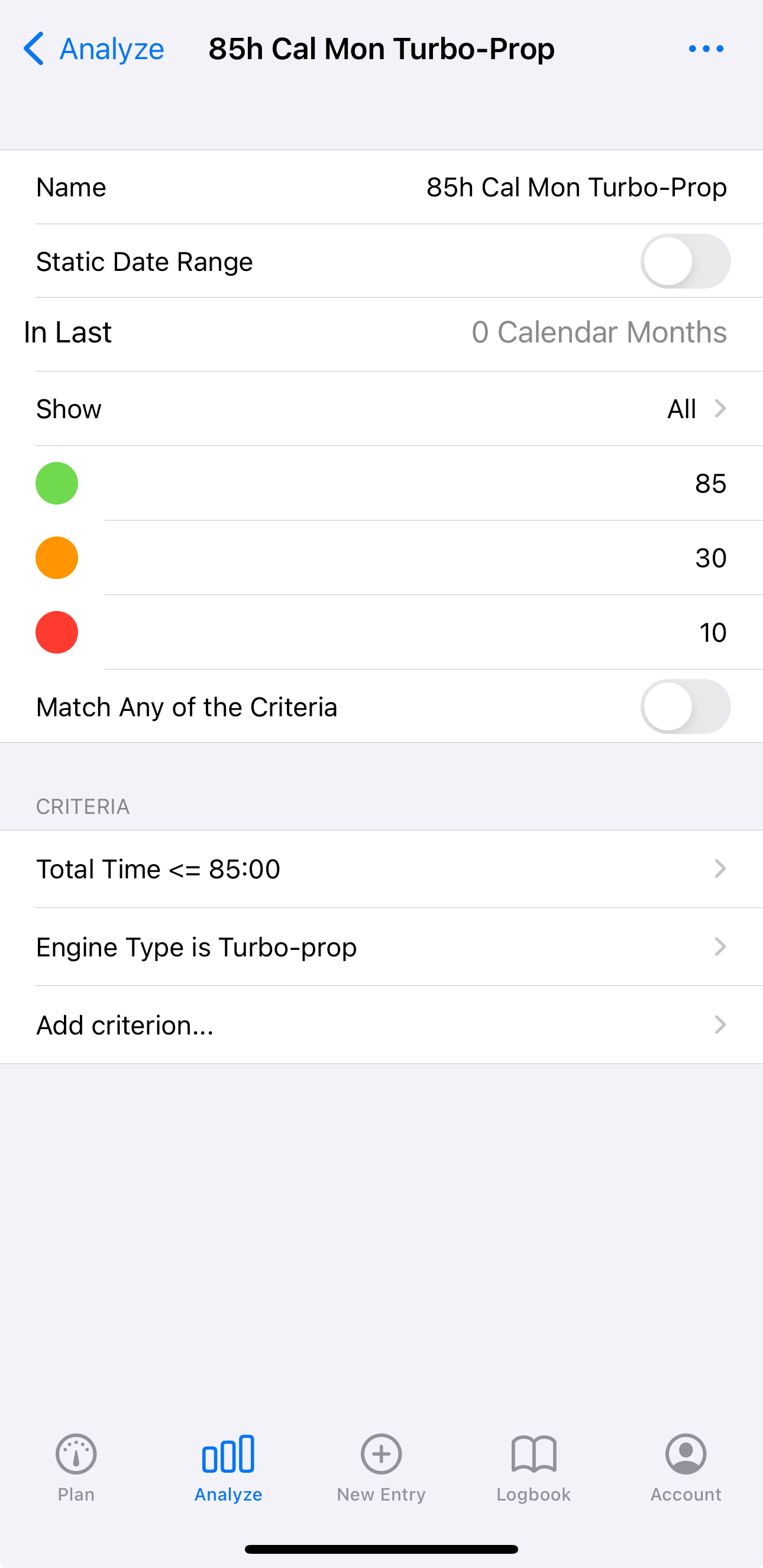Image resolution: width=763 pixels, height=1568 pixels.
Task: Create a New Entry
Action: point(381,1468)
